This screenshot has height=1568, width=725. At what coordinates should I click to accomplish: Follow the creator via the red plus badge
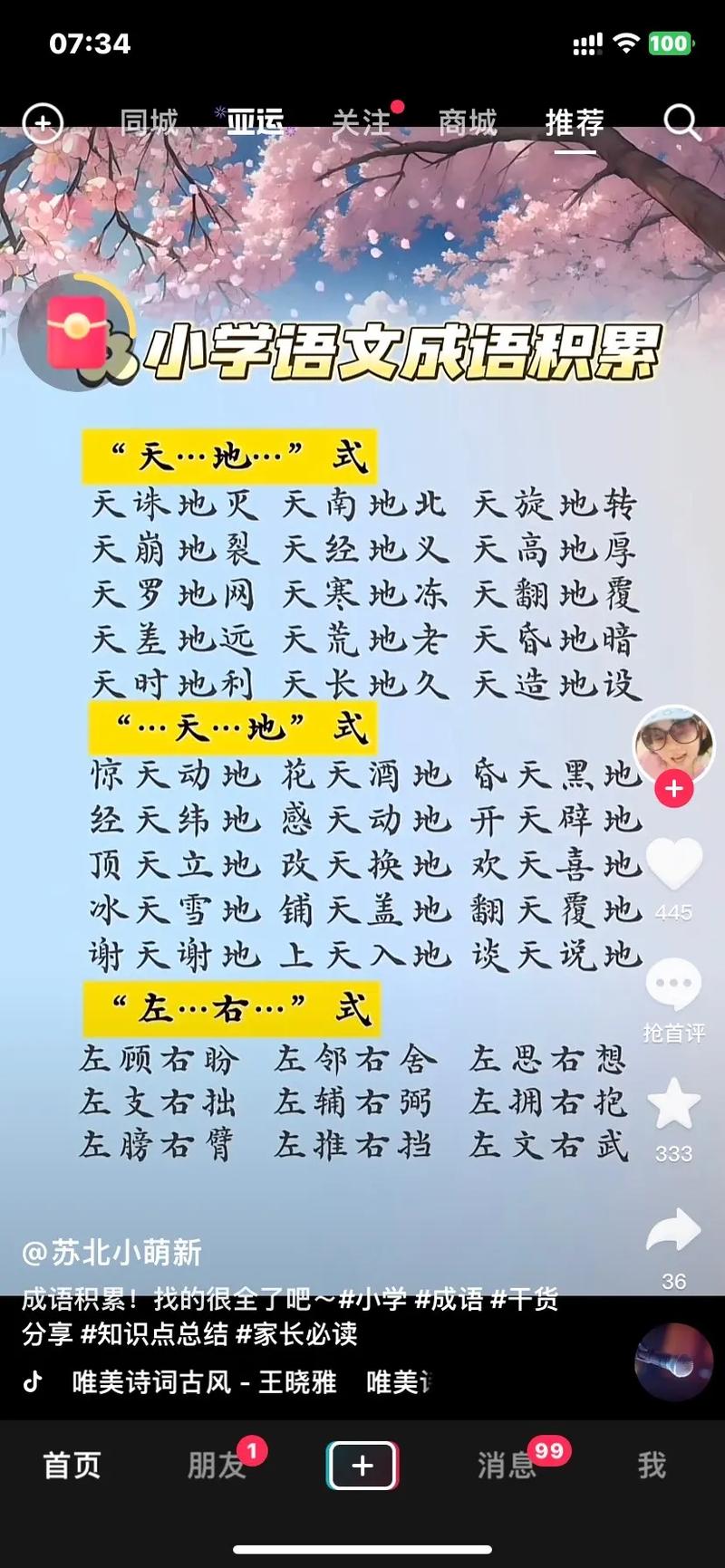coord(672,789)
